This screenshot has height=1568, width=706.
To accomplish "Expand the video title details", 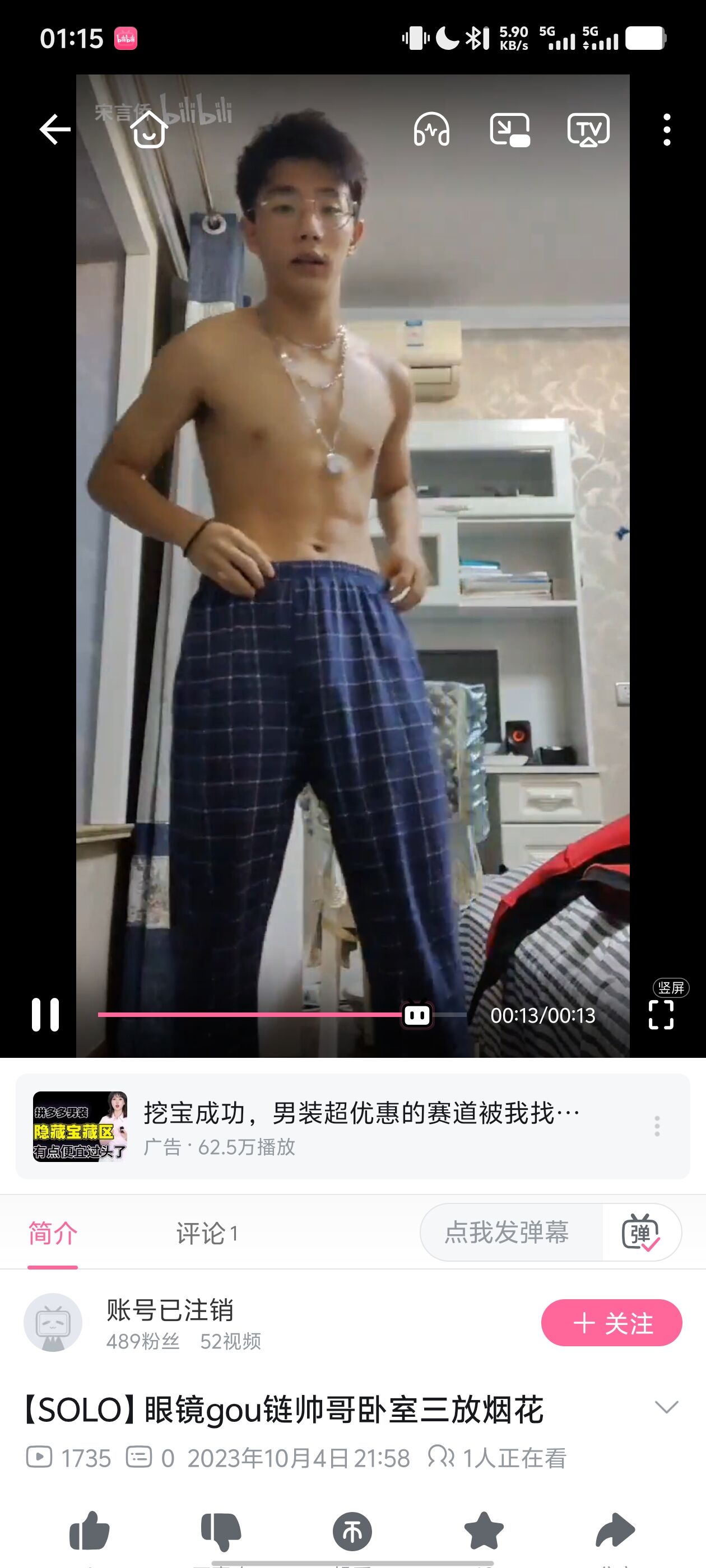I will coord(666,1407).
